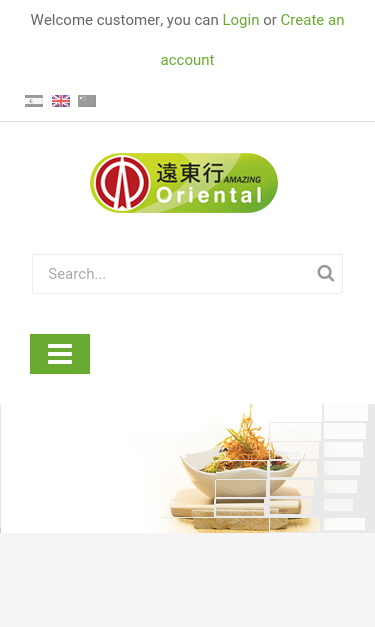Open the Login link
The image size is (375, 627).
point(241,20)
